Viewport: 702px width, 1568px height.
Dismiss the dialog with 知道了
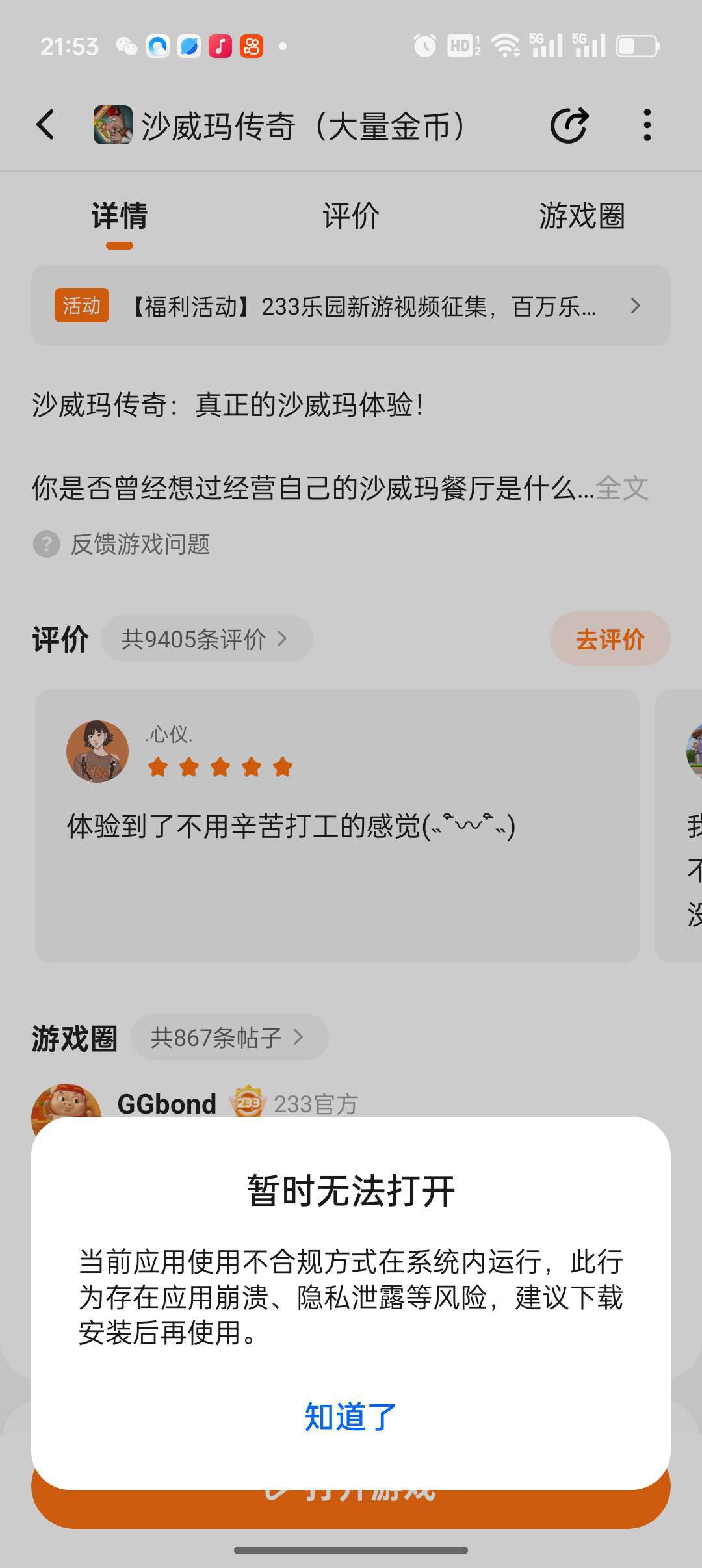pyautogui.click(x=350, y=1417)
